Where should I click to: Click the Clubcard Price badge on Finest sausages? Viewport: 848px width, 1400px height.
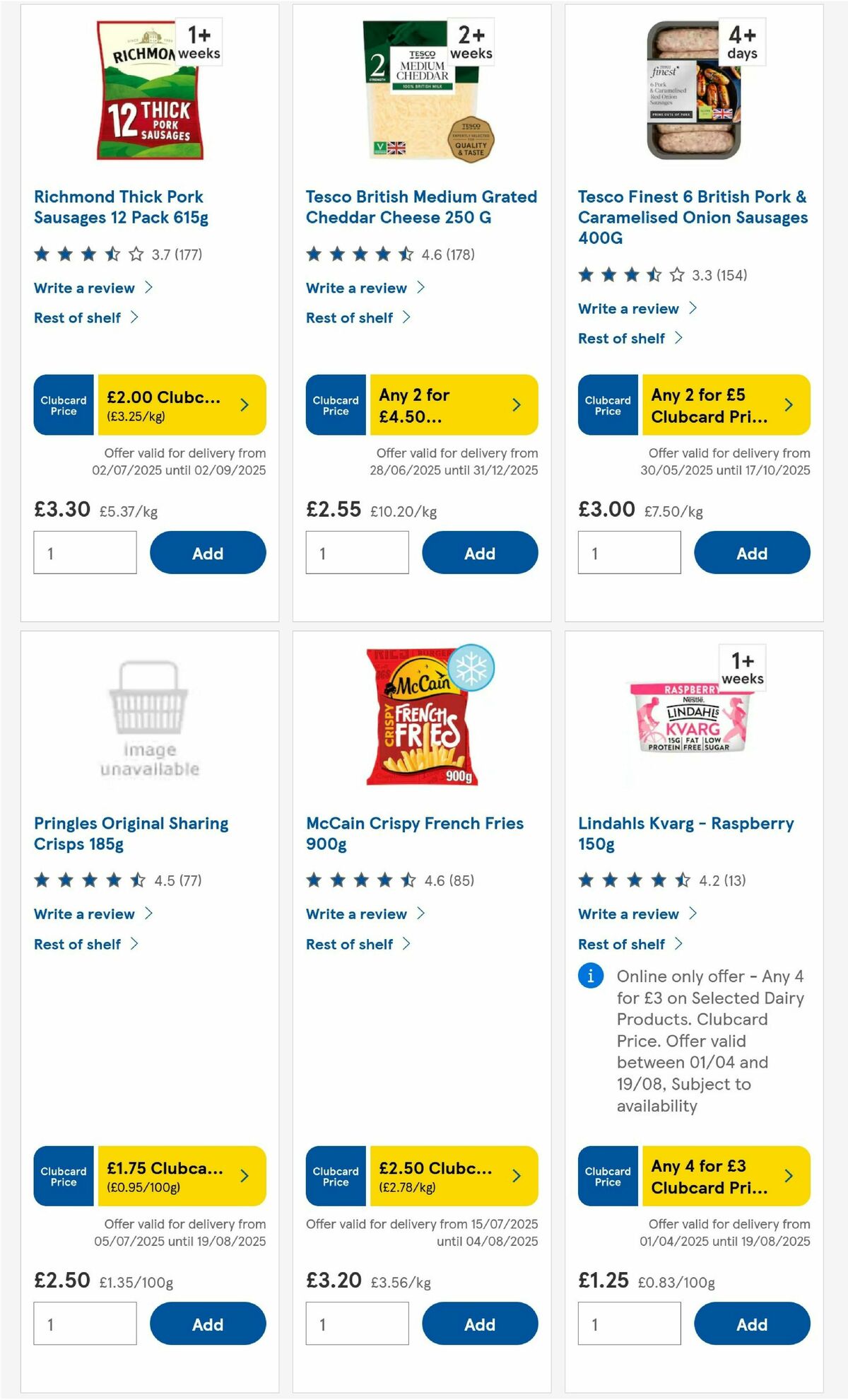(x=607, y=404)
